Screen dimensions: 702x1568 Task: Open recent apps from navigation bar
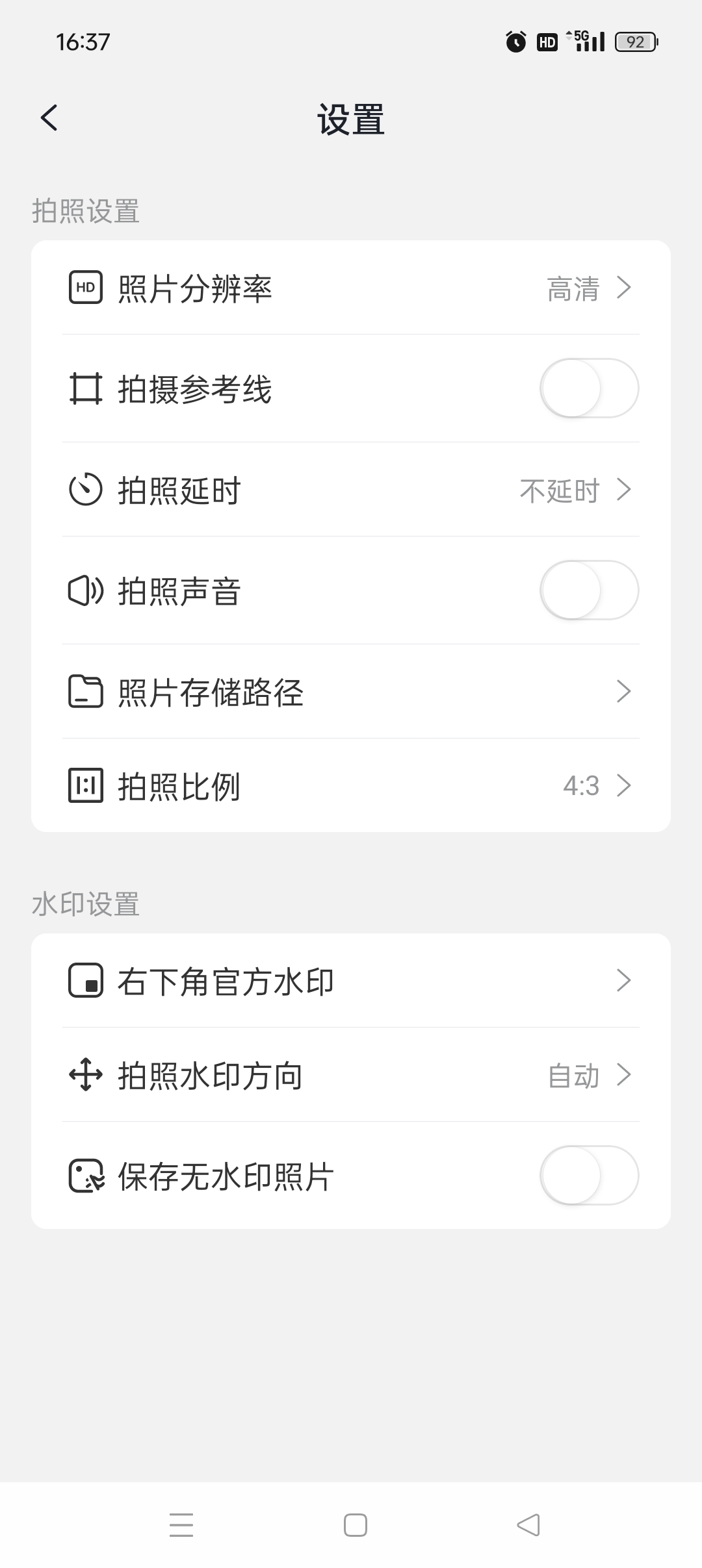[181, 1525]
